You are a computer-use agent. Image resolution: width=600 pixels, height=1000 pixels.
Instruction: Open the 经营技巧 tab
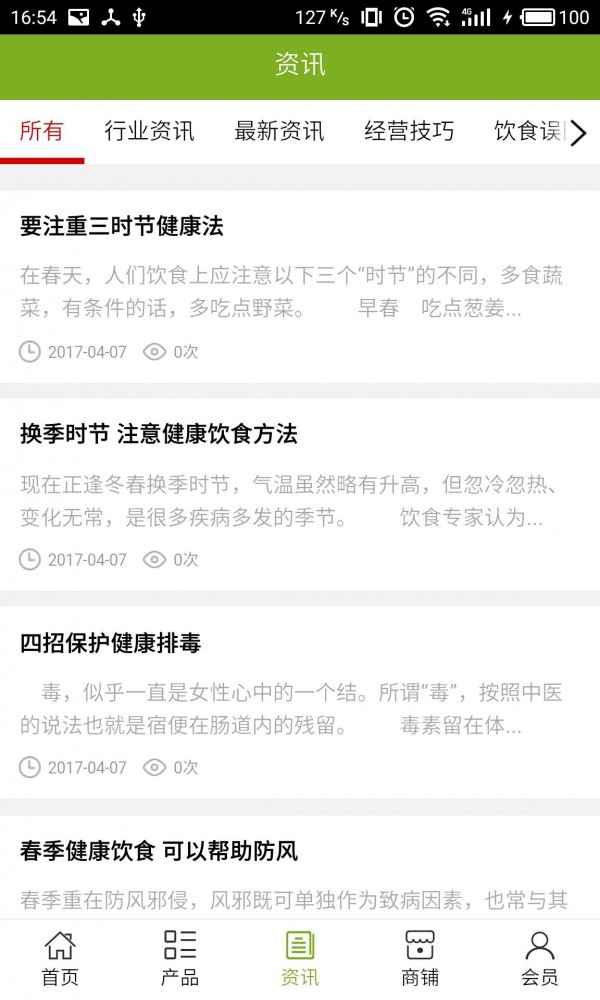coord(409,131)
